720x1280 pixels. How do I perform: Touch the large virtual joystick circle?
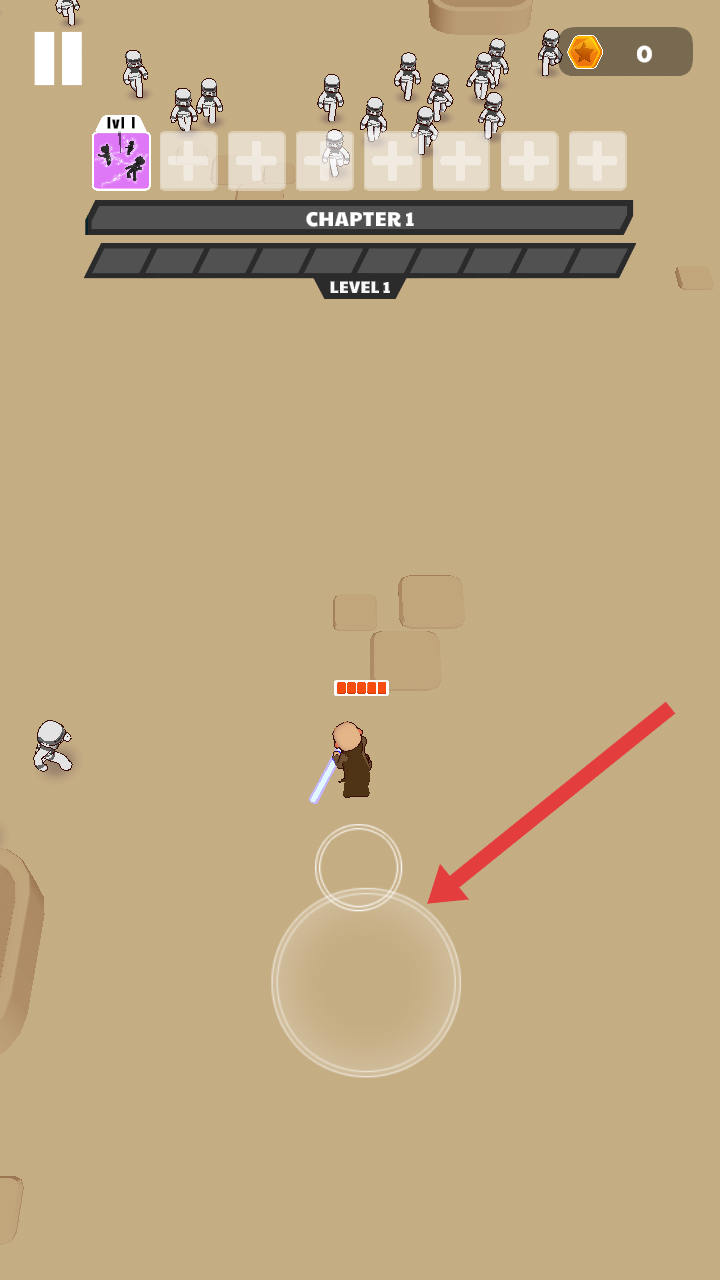click(x=366, y=982)
